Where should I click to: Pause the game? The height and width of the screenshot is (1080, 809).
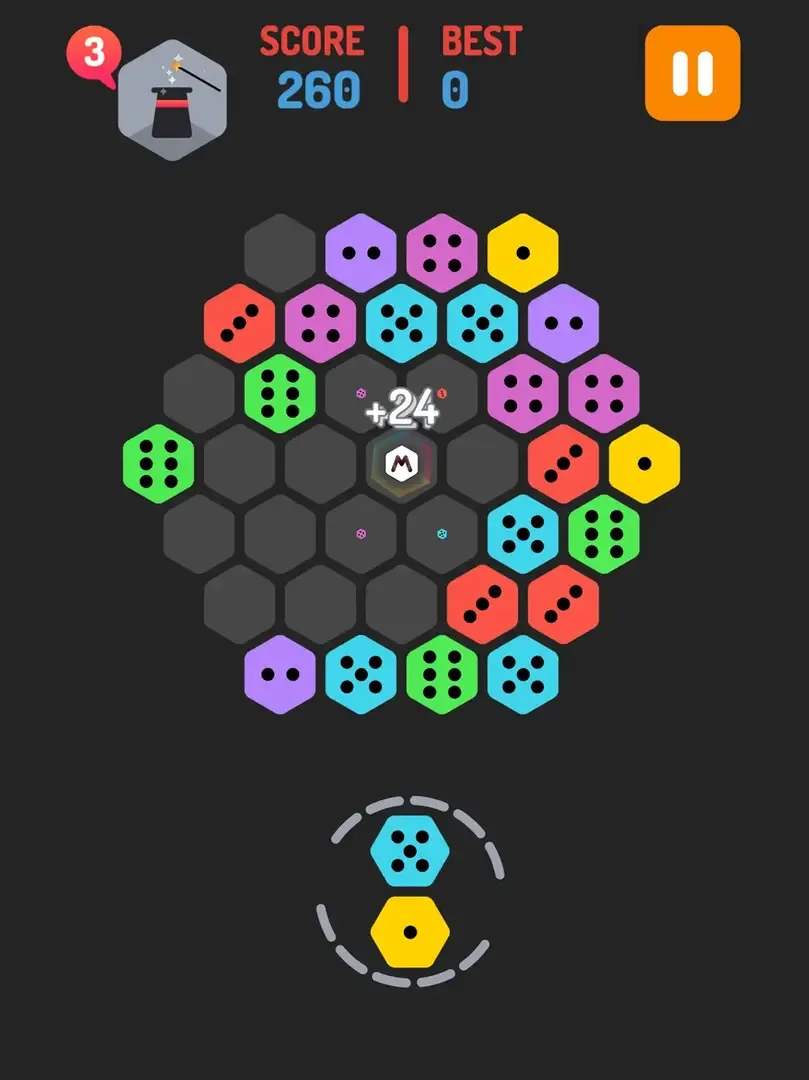click(x=692, y=74)
